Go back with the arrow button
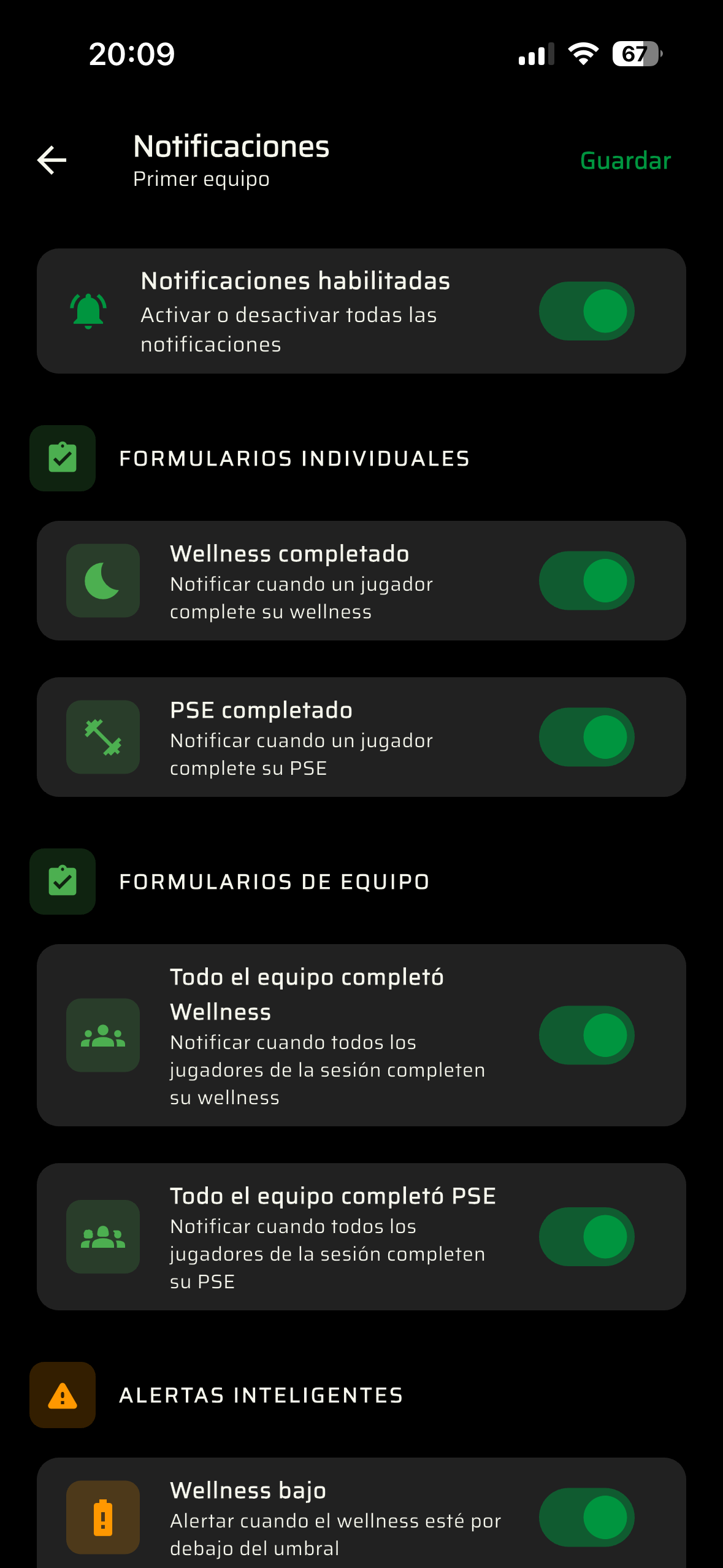 tap(52, 161)
